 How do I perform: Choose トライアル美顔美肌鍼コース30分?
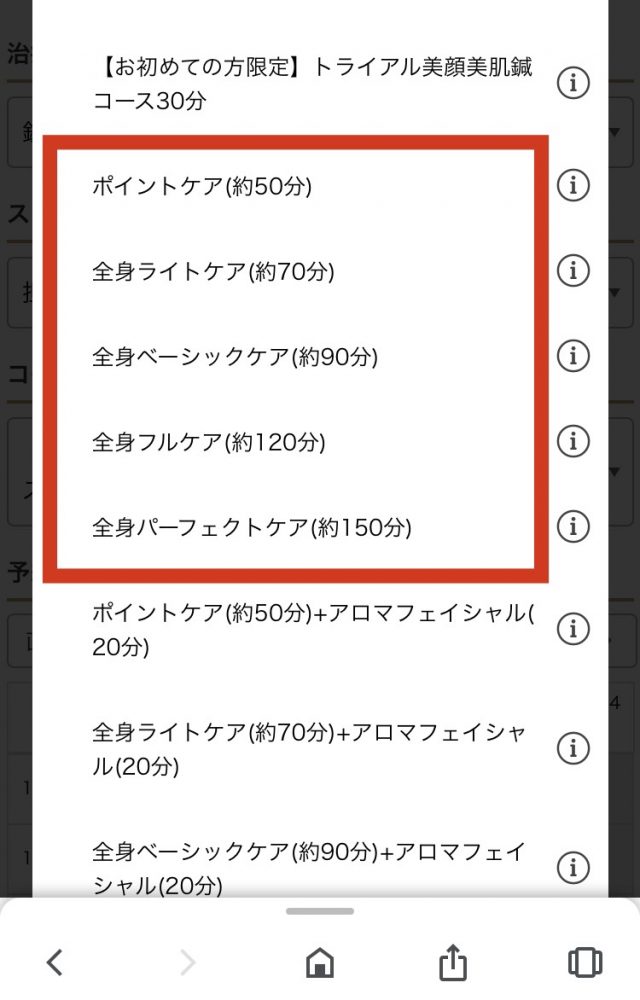point(312,84)
